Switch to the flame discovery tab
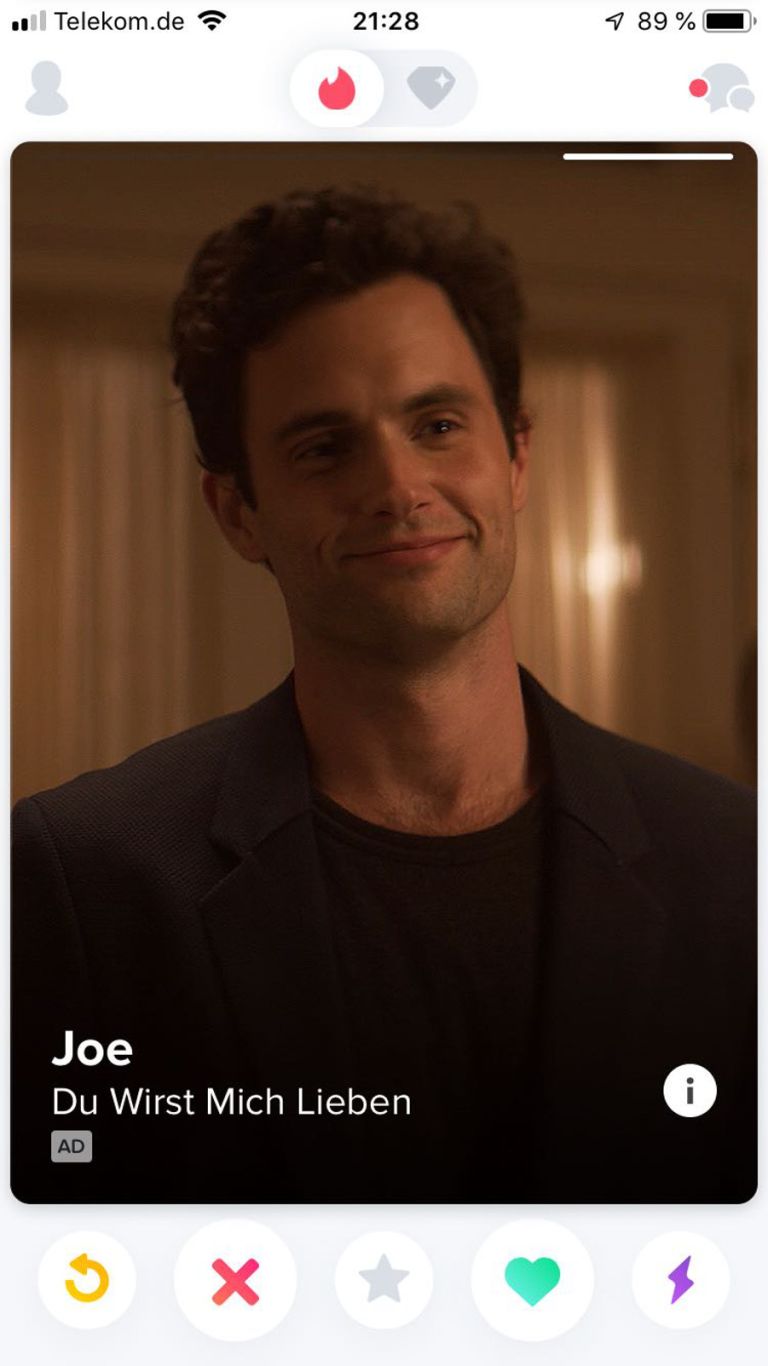 337,89
